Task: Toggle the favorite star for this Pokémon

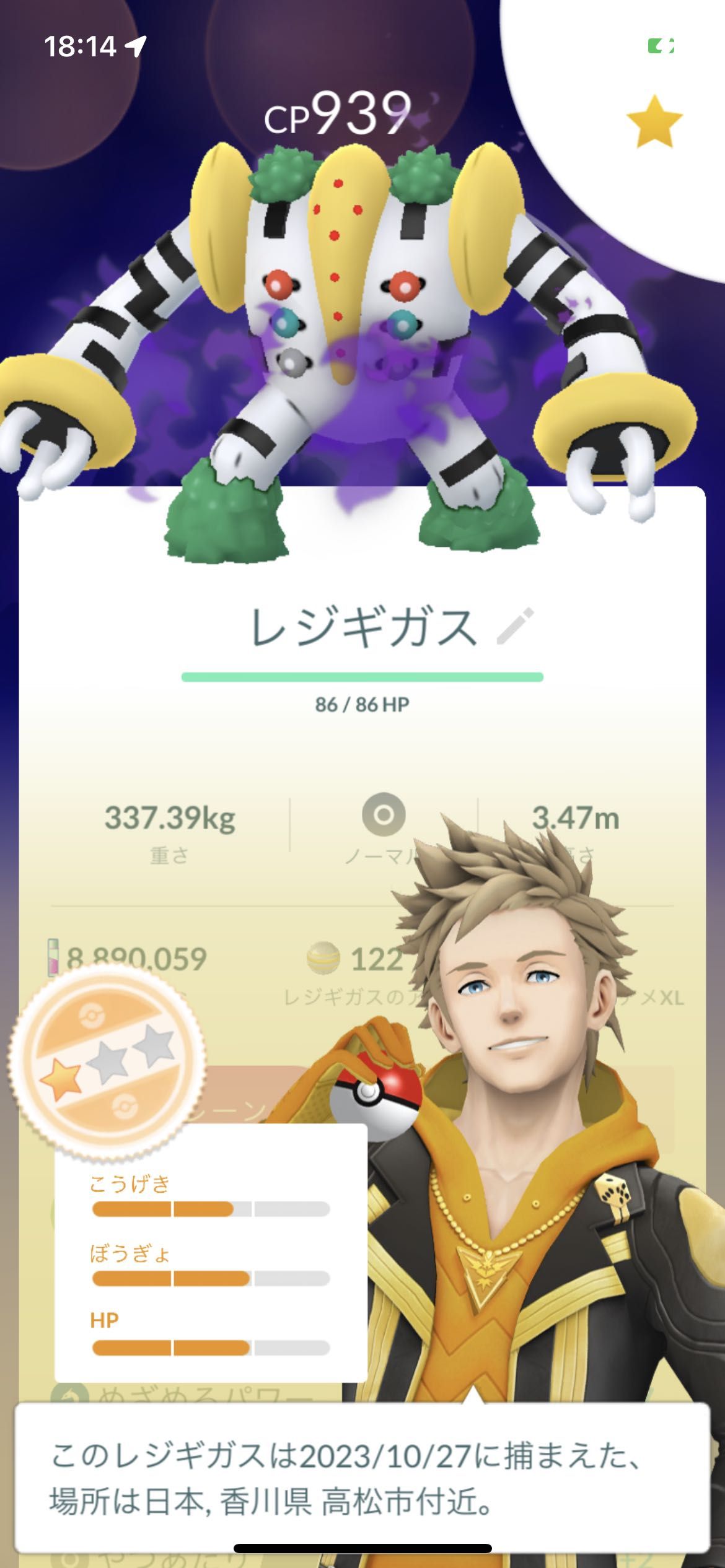Action: coord(654,121)
